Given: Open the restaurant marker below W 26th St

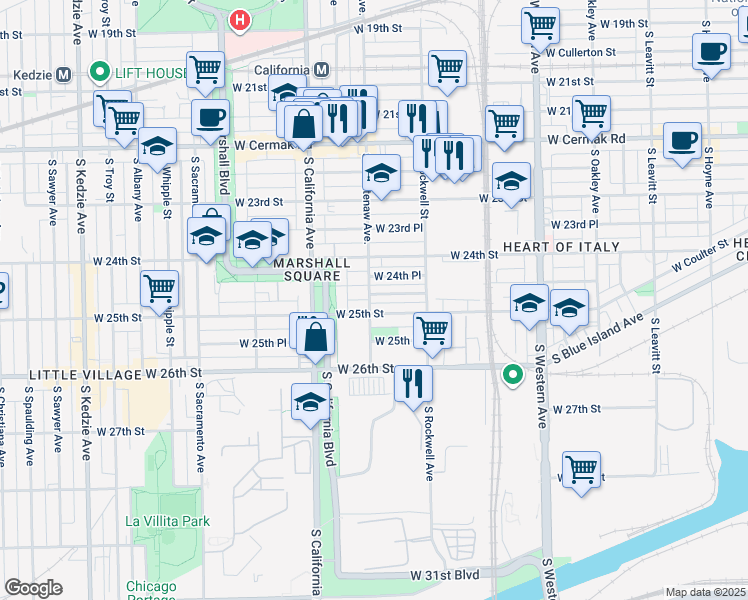Looking at the screenshot, I should pyautogui.click(x=414, y=386).
